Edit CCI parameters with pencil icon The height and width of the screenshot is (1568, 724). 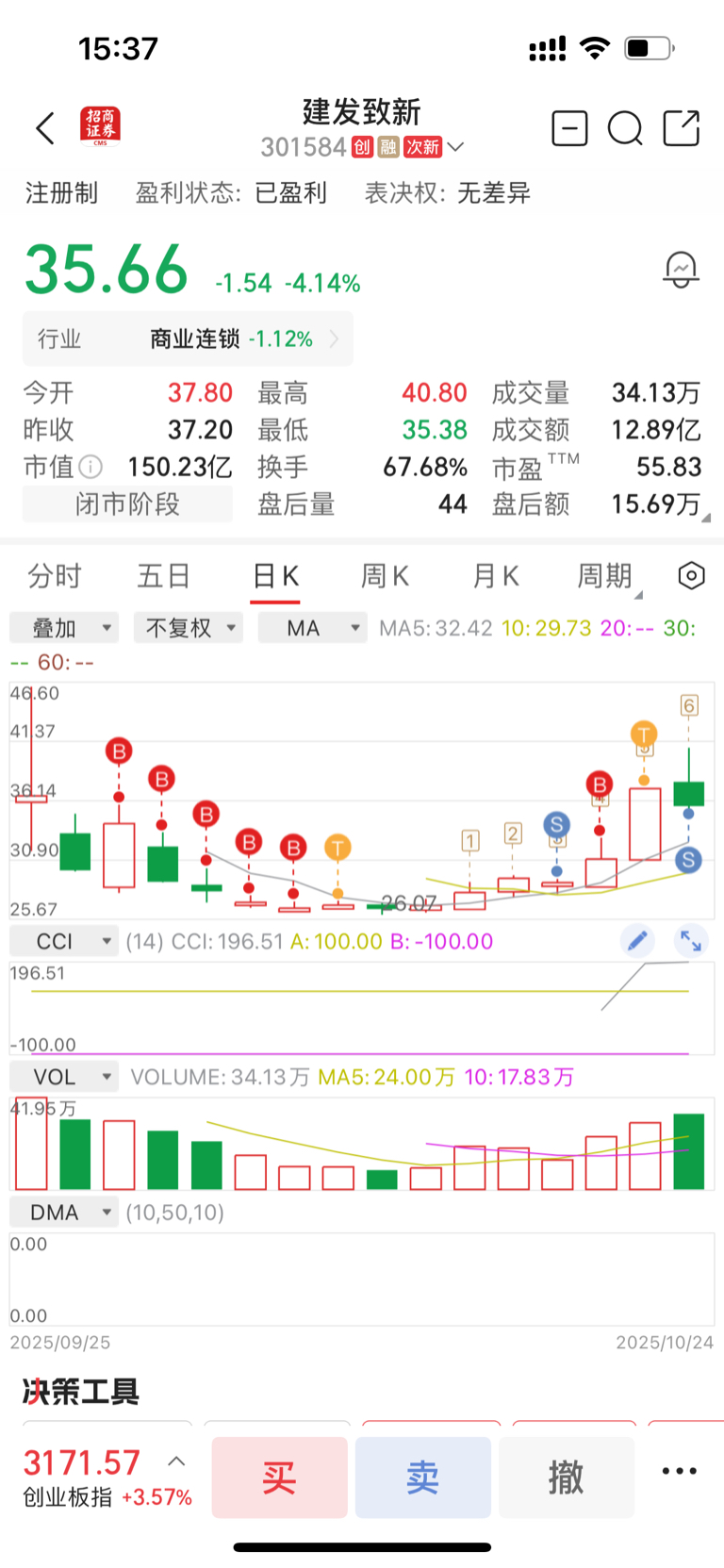point(637,940)
